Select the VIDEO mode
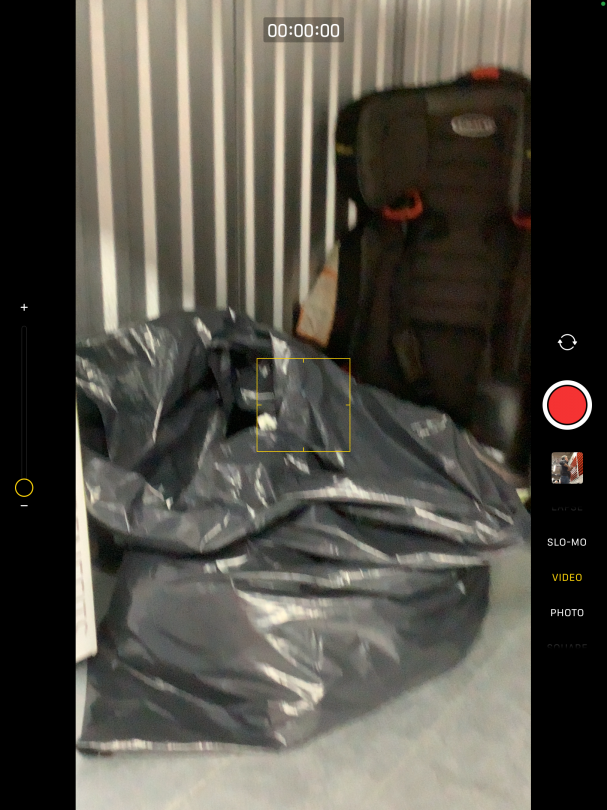The width and height of the screenshot is (607, 810). (x=567, y=577)
